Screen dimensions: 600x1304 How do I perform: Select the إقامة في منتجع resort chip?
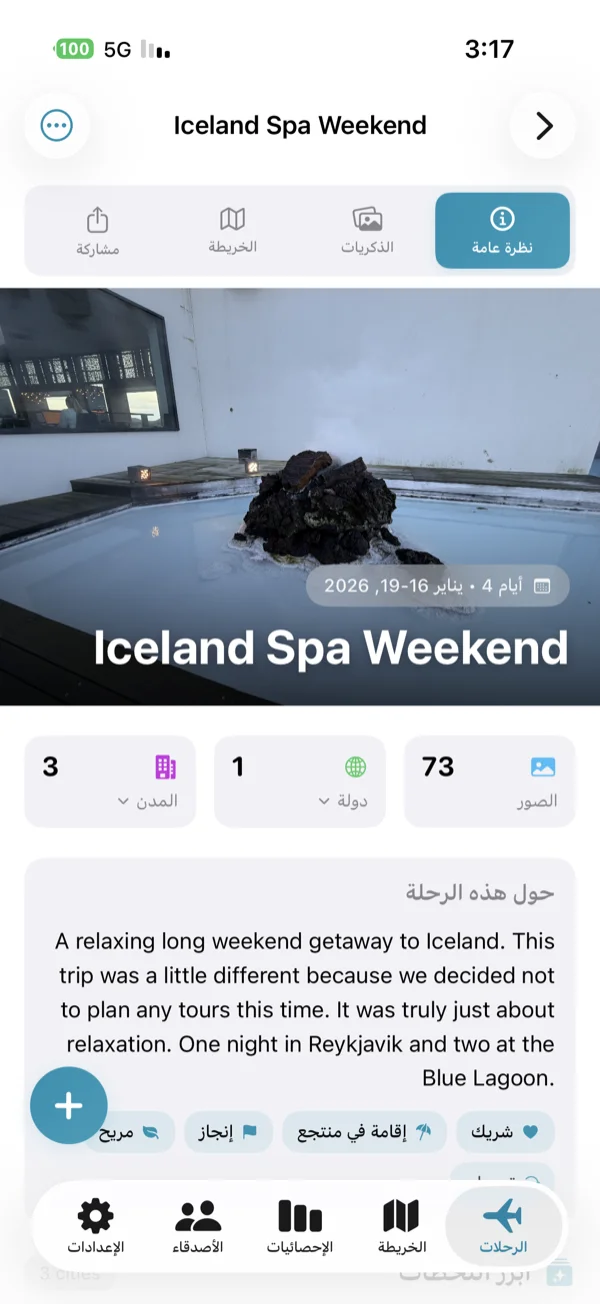pyautogui.click(x=365, y=1132)
